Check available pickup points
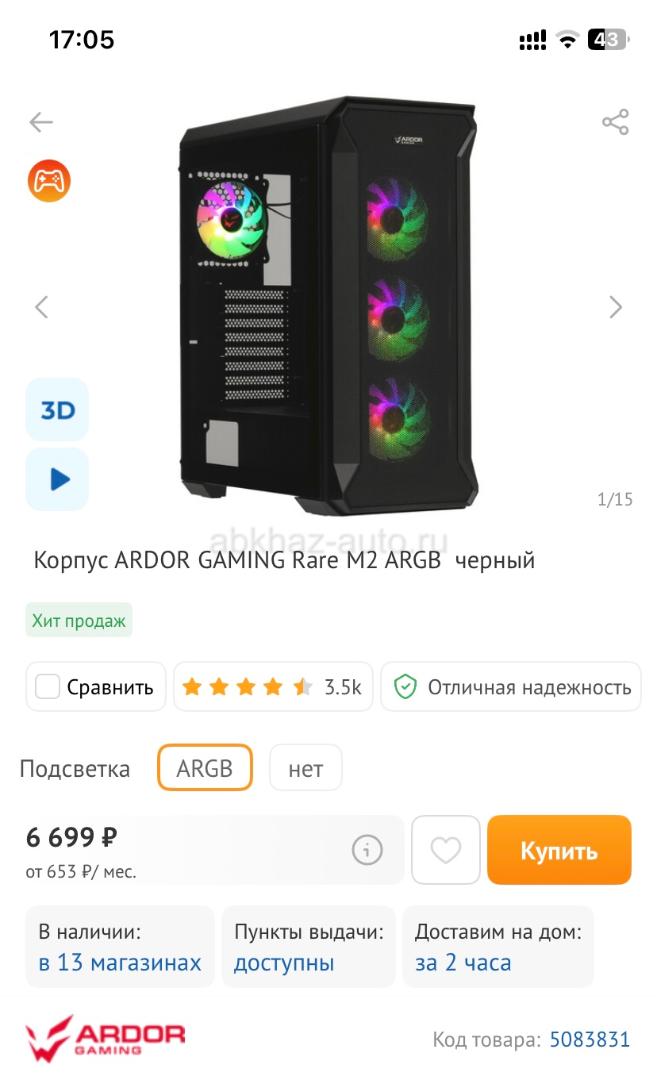Viewport: 657px width, 1080px height. pyautogui.click(x=284, y=963)
